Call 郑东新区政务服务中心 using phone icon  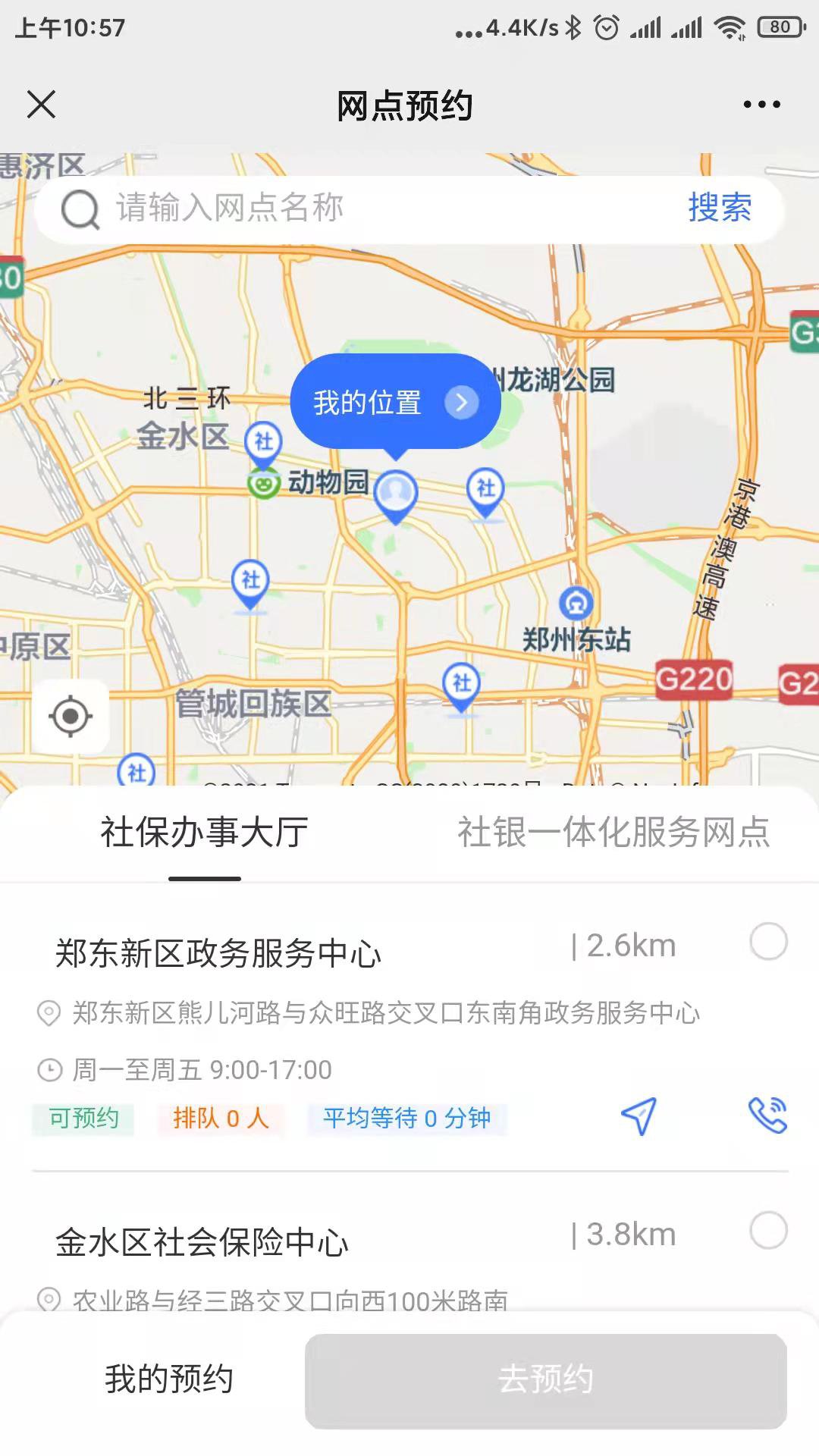coord(767,1116)
